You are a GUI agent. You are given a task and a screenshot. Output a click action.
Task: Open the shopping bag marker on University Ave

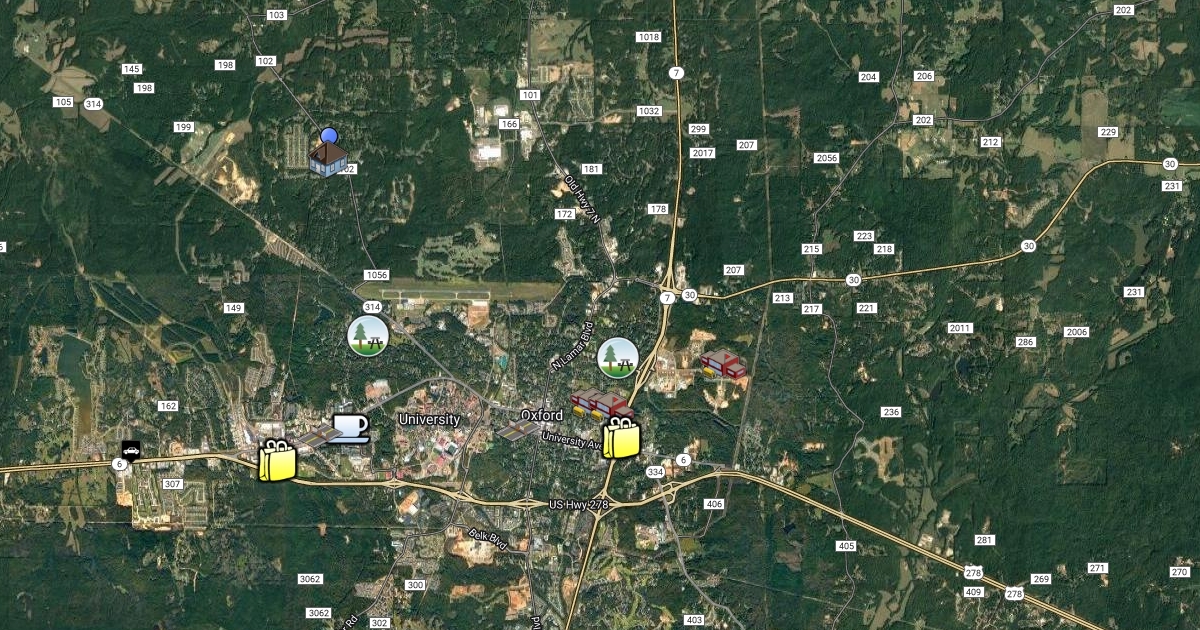620,439
